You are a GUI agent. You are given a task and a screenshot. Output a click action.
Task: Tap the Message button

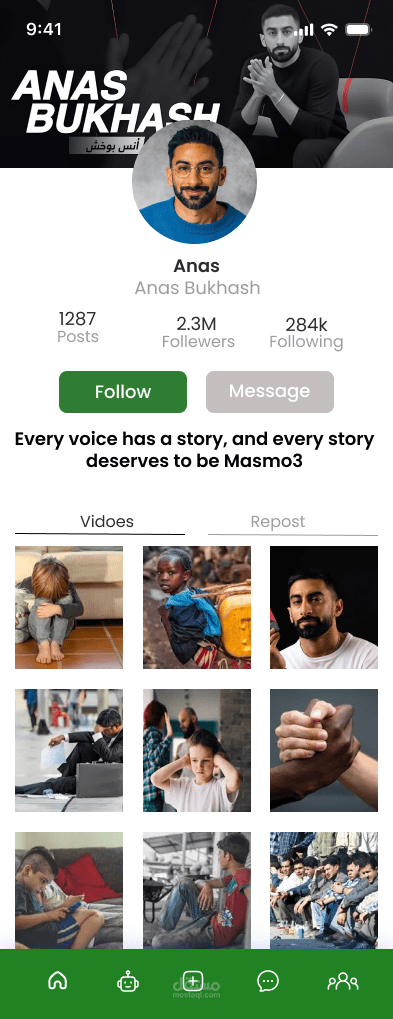(x=270, y=392)
